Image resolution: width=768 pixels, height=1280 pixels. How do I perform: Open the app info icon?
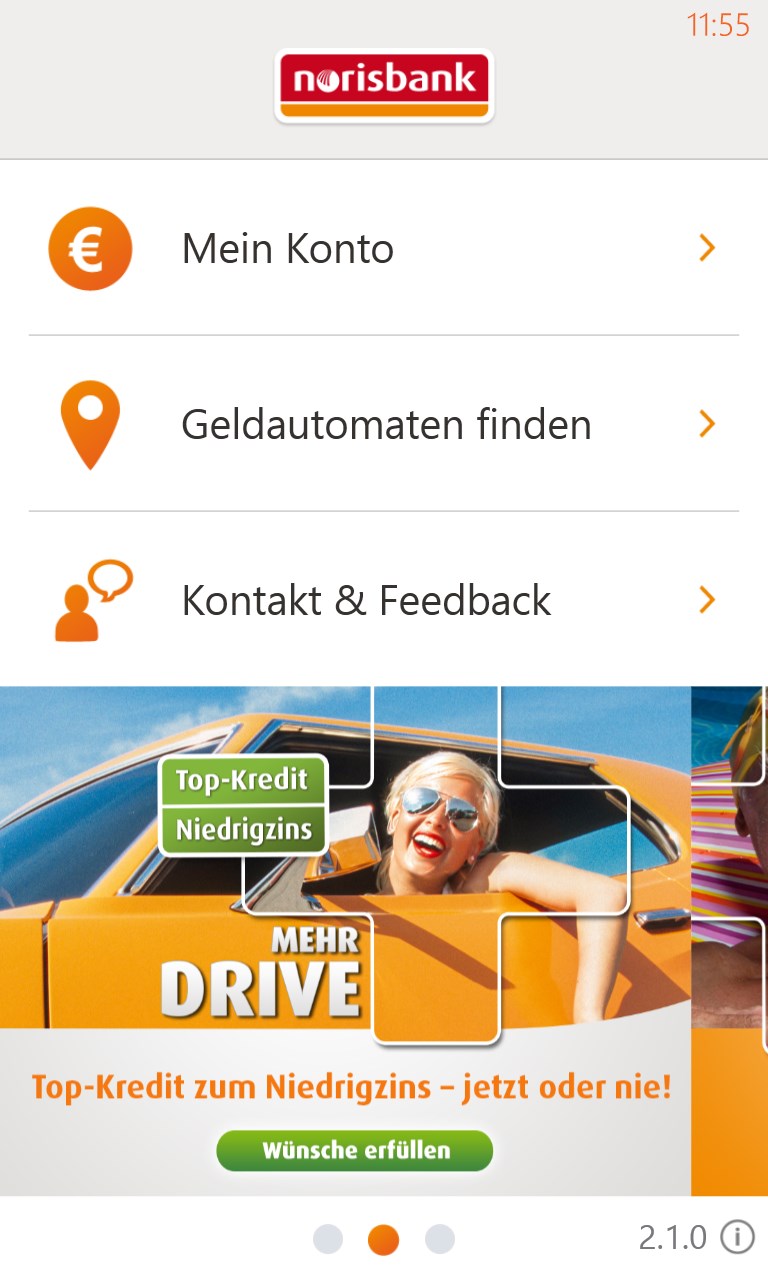coord(738,1237)
